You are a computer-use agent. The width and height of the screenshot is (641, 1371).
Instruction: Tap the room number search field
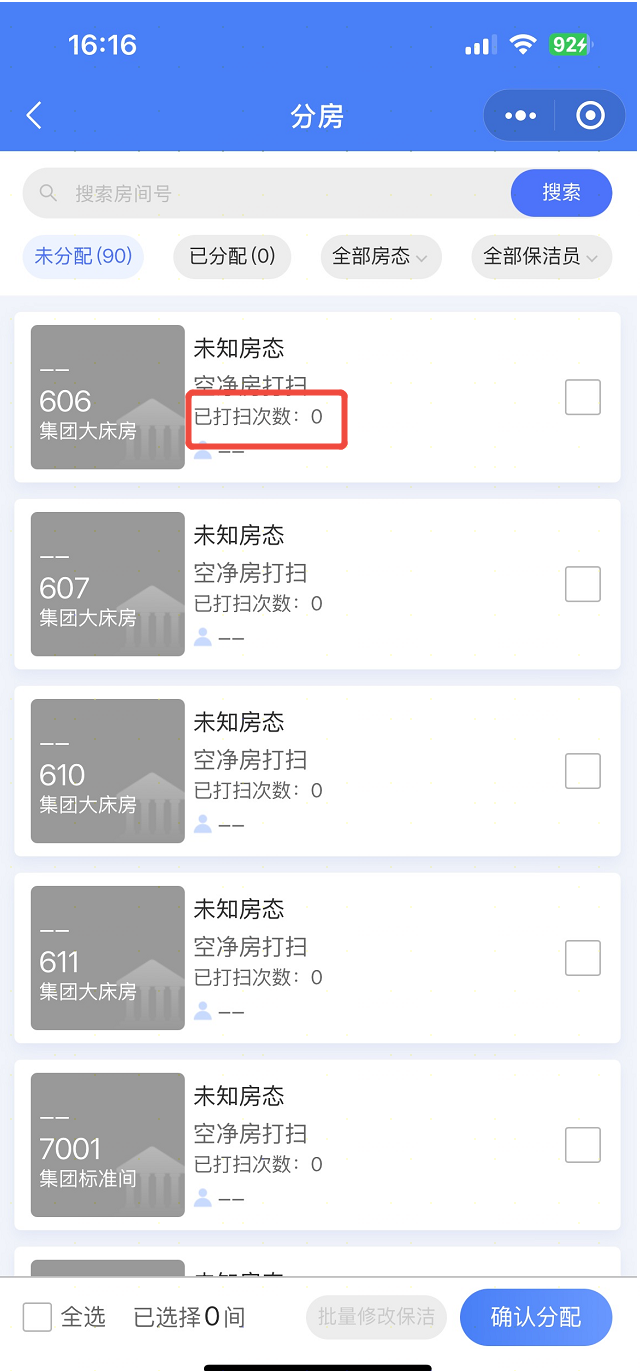267,193
